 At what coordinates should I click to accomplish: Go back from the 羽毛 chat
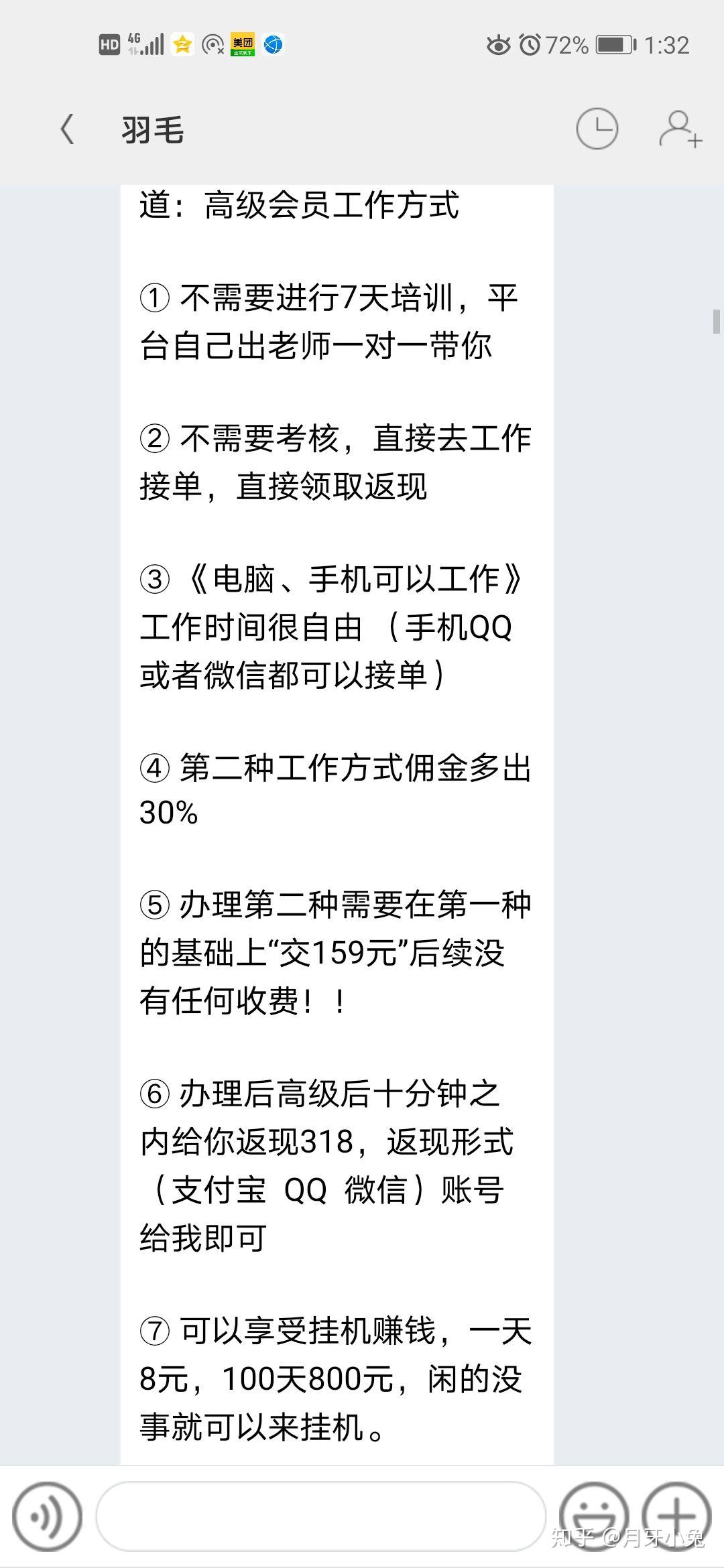pyautogui.click(x=67, y=129)
